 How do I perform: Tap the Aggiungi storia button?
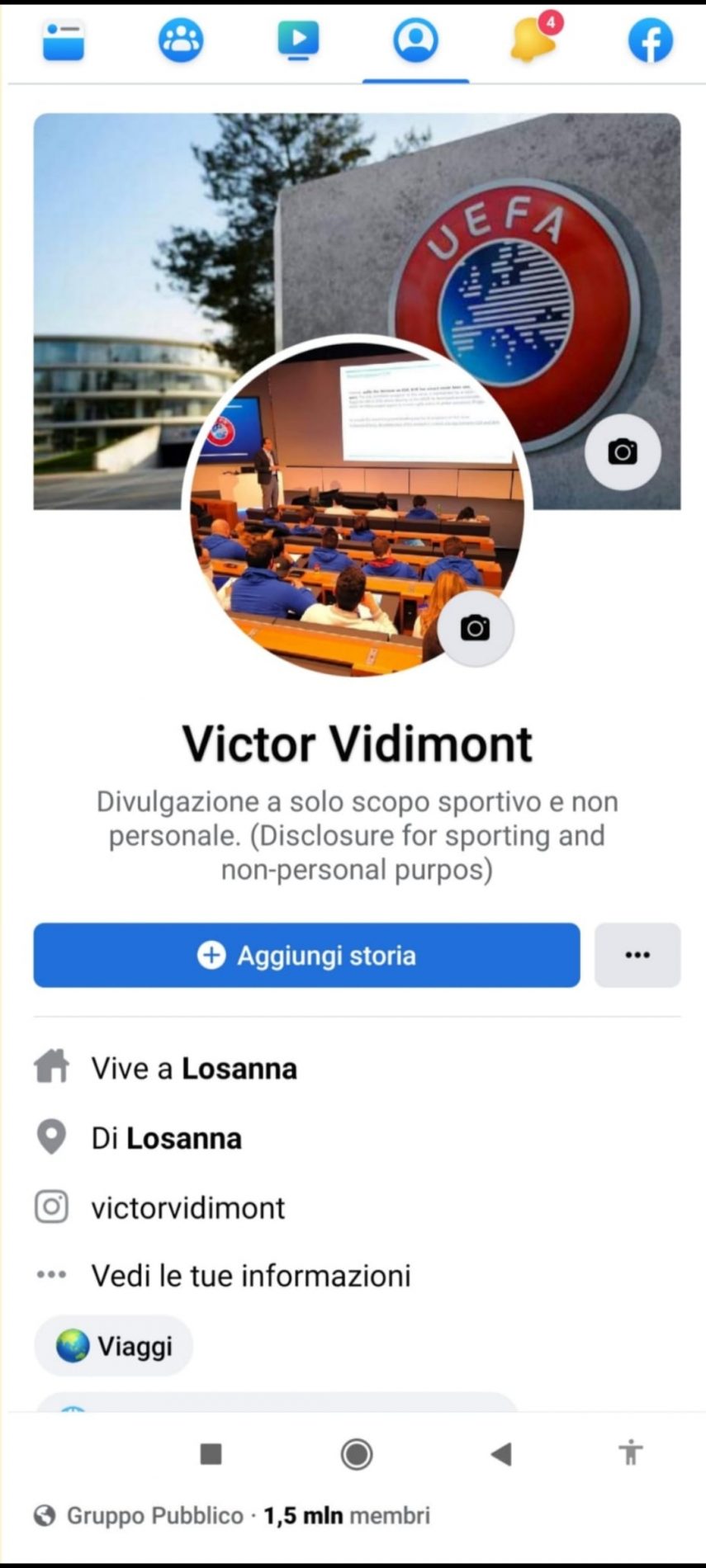pyautogui.click(x=306, y=956)
